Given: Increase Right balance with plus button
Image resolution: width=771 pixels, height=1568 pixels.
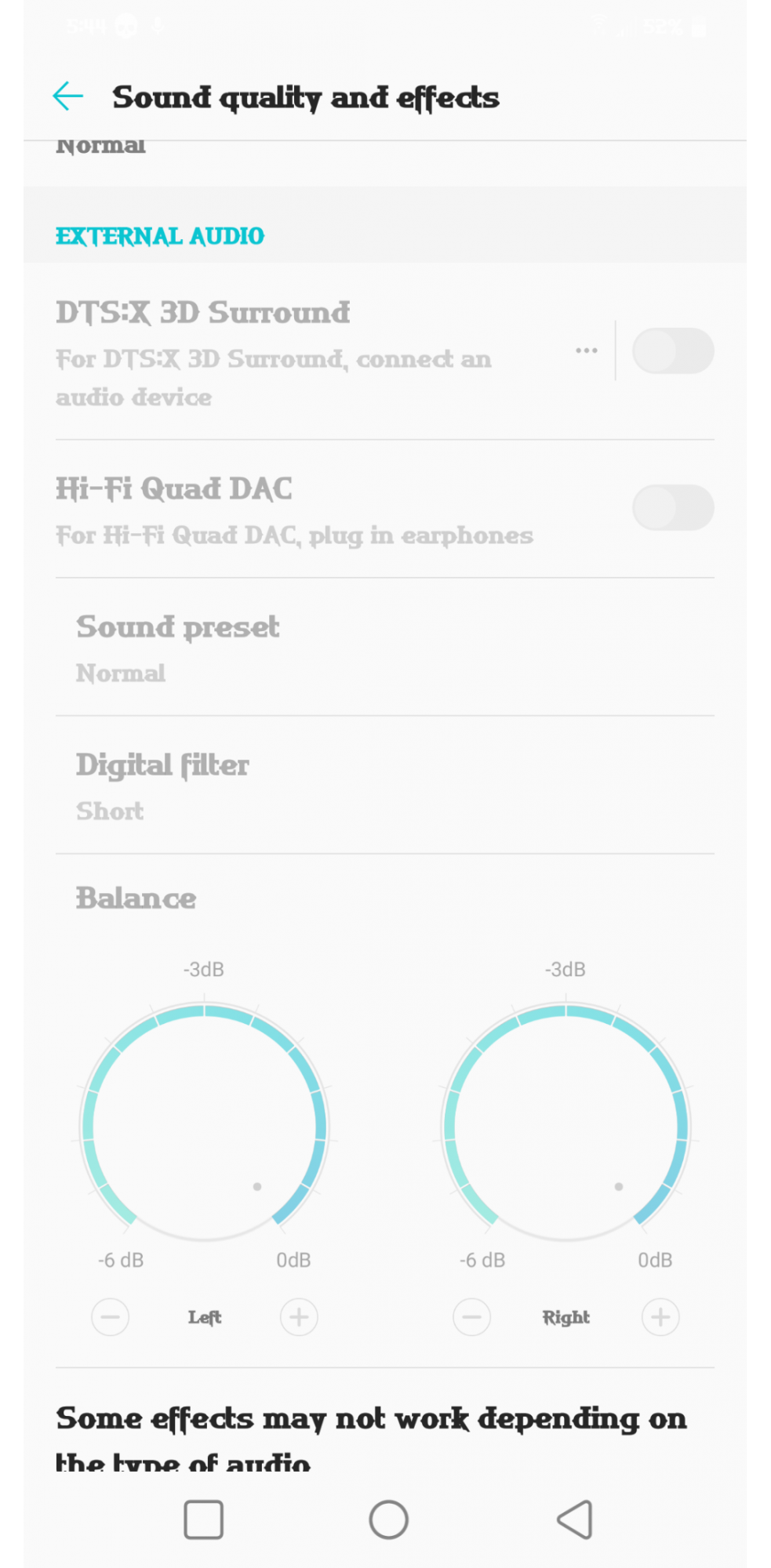Looking at the screenshot, I should tap(660, 1317).
